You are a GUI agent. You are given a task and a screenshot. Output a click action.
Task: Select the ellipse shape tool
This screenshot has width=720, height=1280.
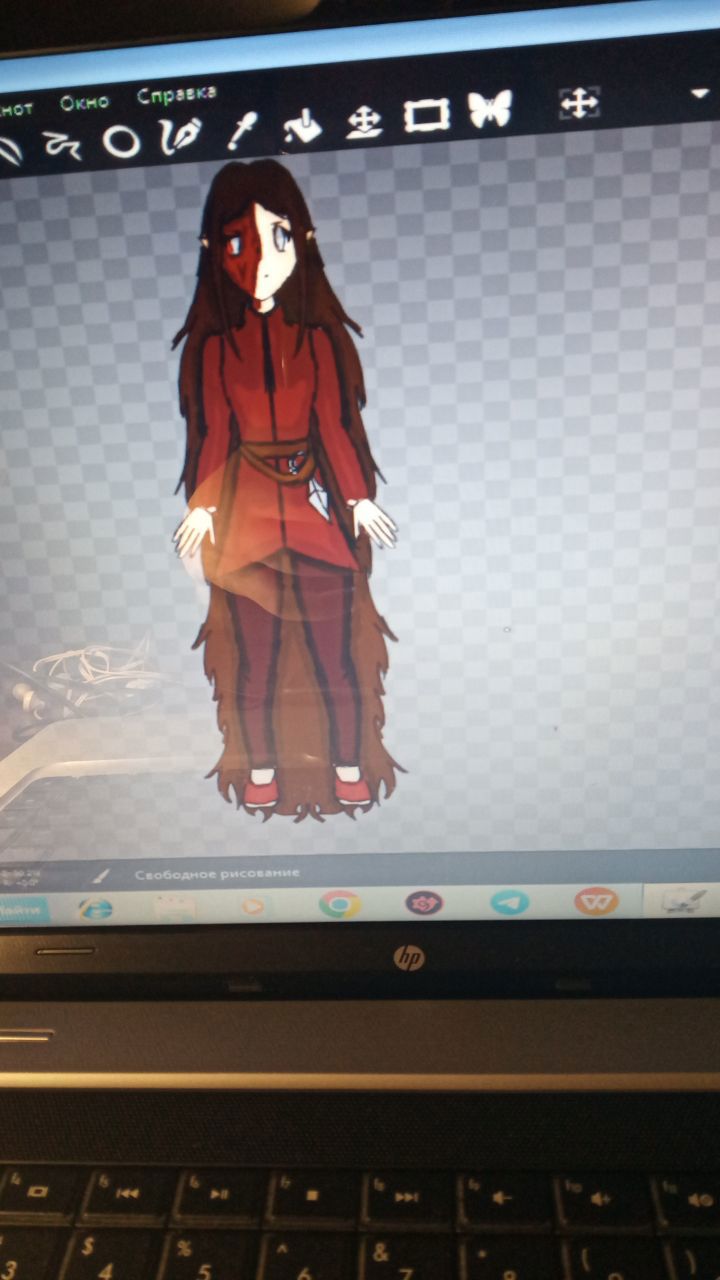pos(121,141)
